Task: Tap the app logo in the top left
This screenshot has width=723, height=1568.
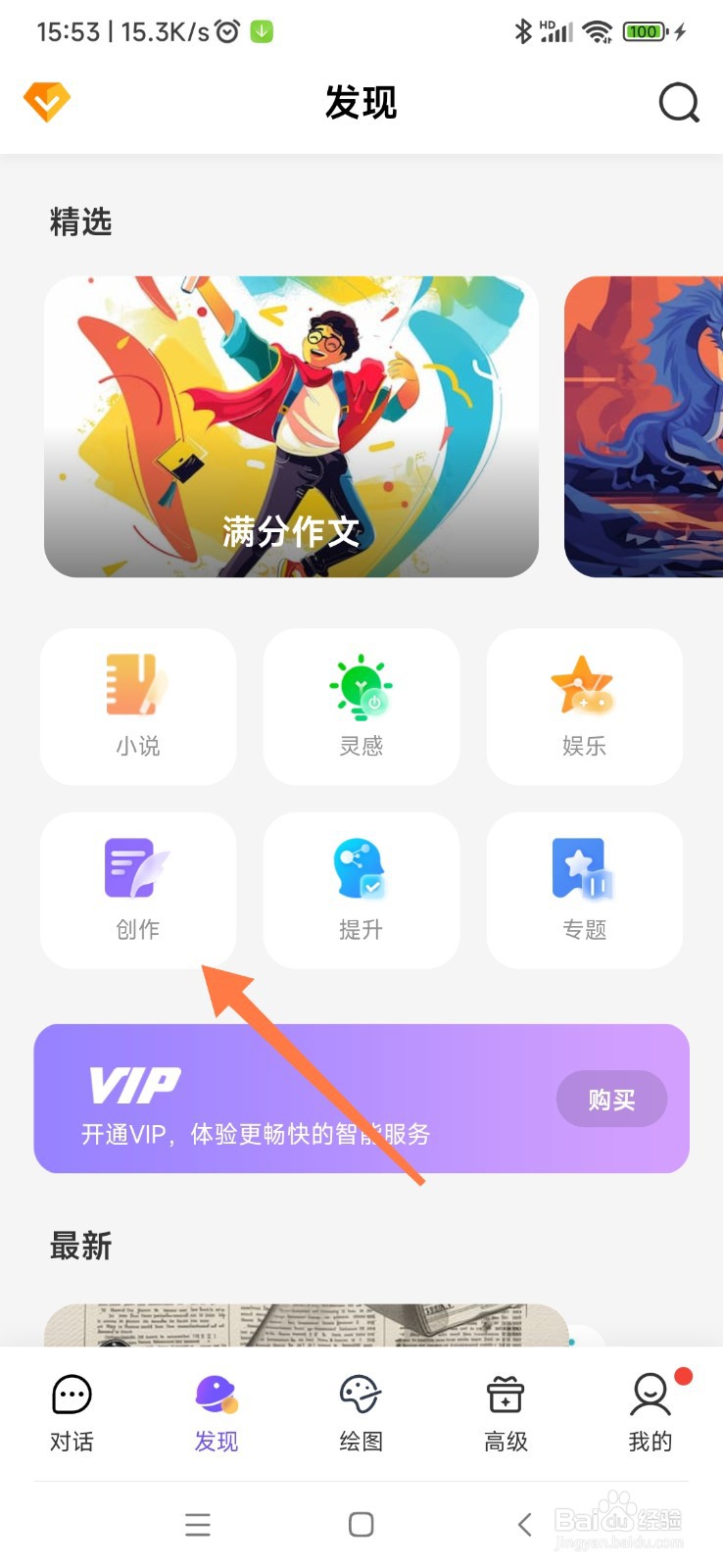Action: tap(45, 101)
